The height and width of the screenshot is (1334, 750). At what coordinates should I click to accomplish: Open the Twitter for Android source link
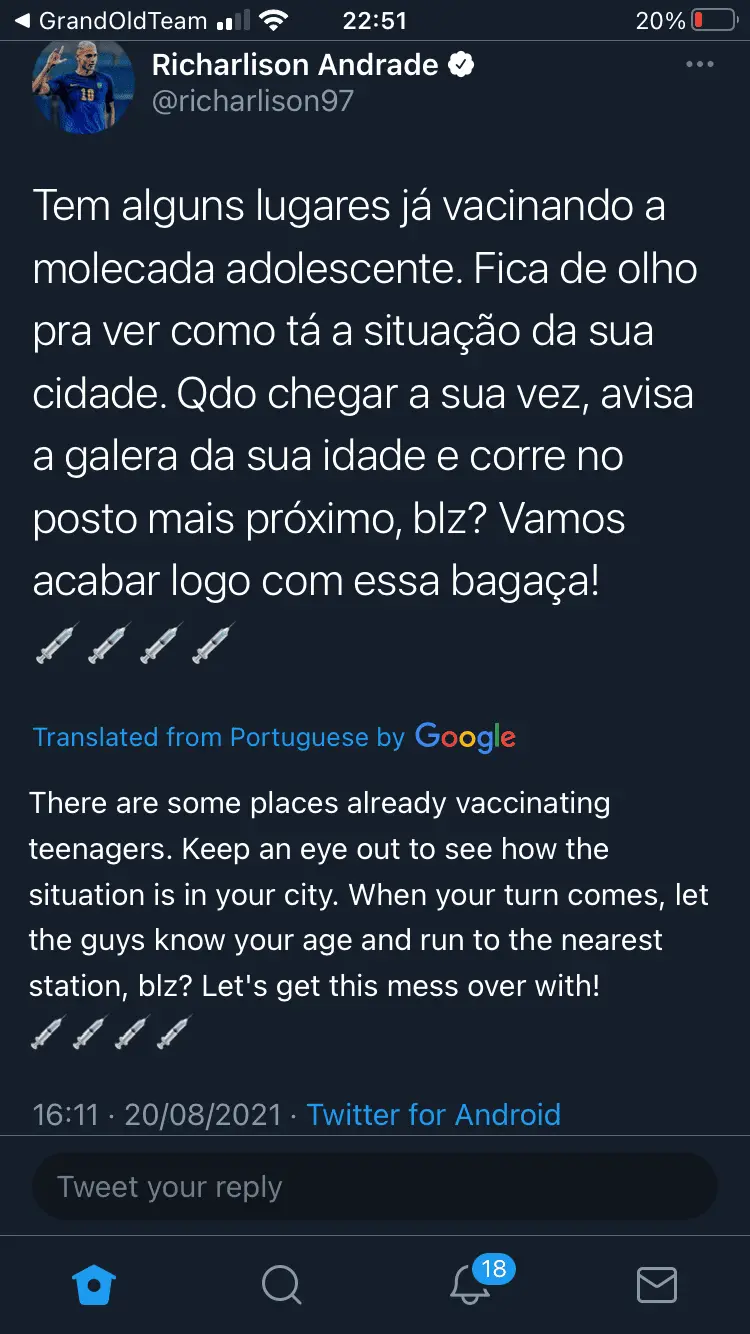(x=433, y=1114)
